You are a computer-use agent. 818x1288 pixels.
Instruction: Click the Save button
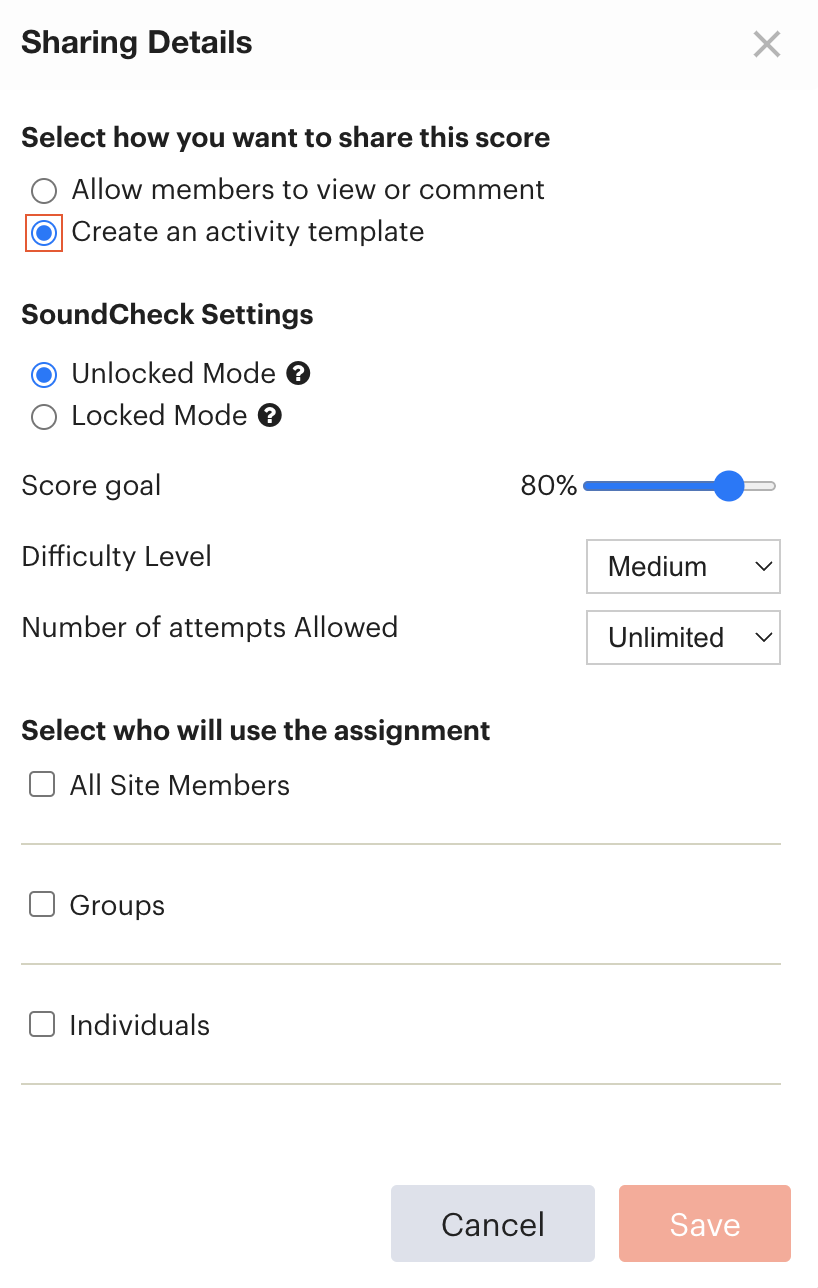click(x=705, y=1223)
